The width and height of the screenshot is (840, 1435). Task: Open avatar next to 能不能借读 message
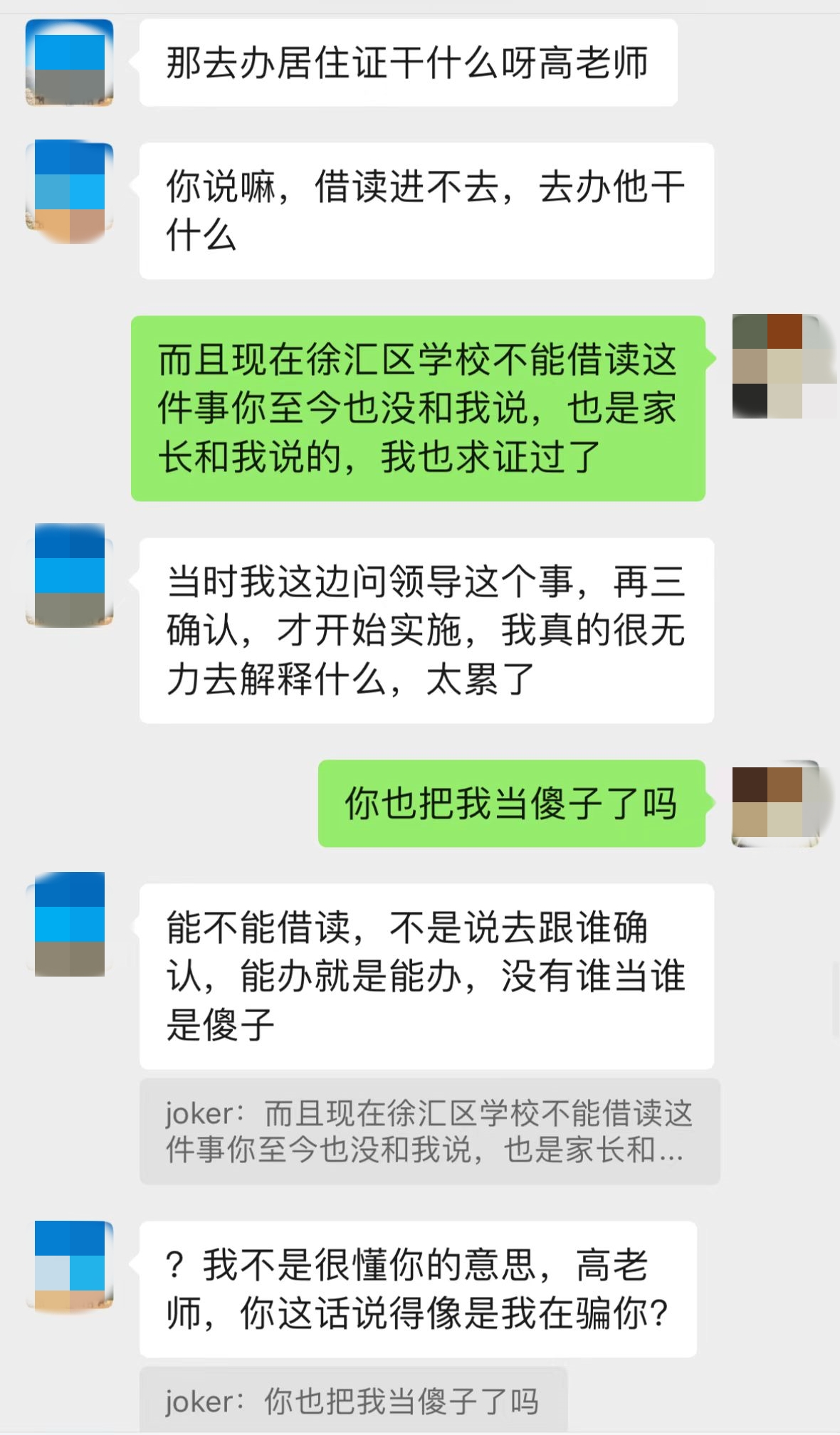coord(70,924)
